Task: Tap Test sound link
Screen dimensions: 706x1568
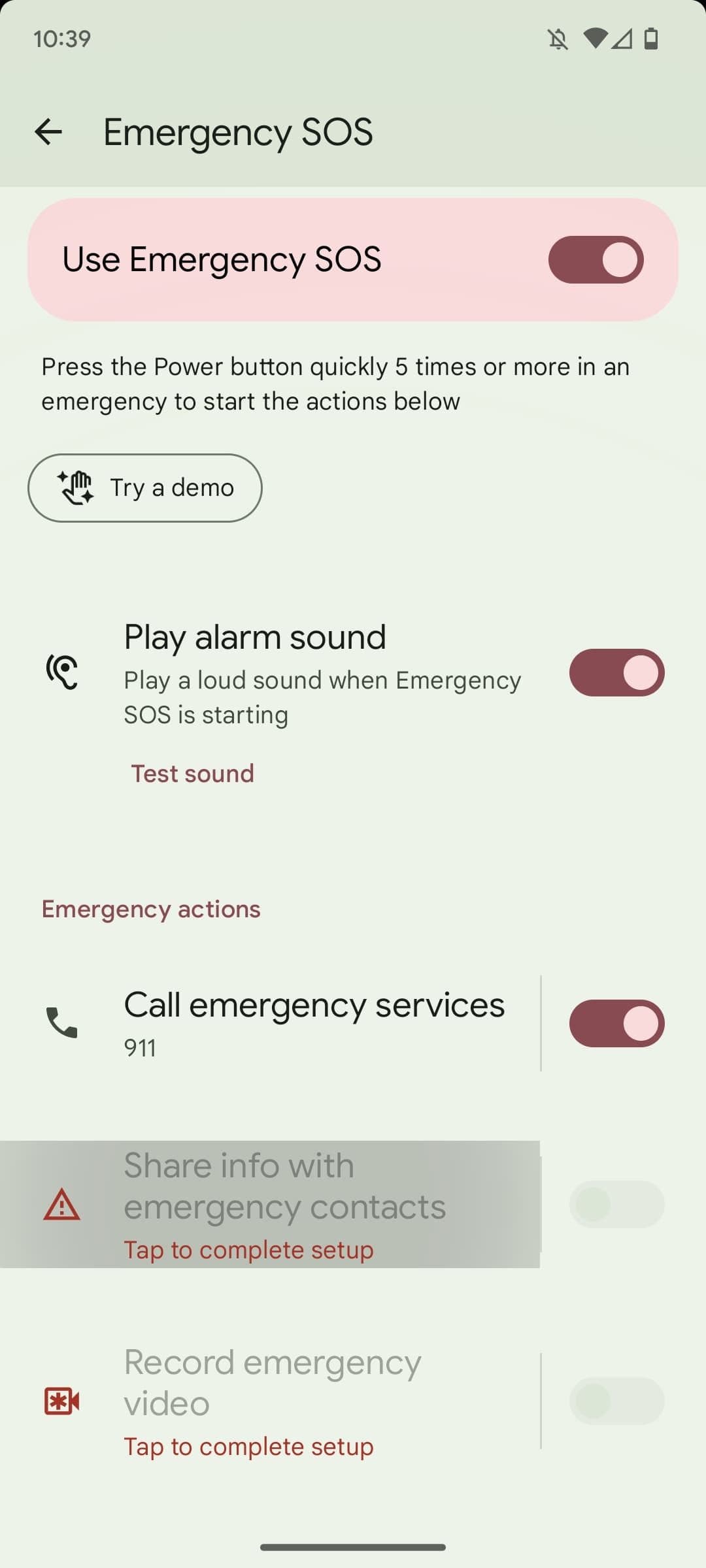Action: pyautogui.click(x=192, y=774)
